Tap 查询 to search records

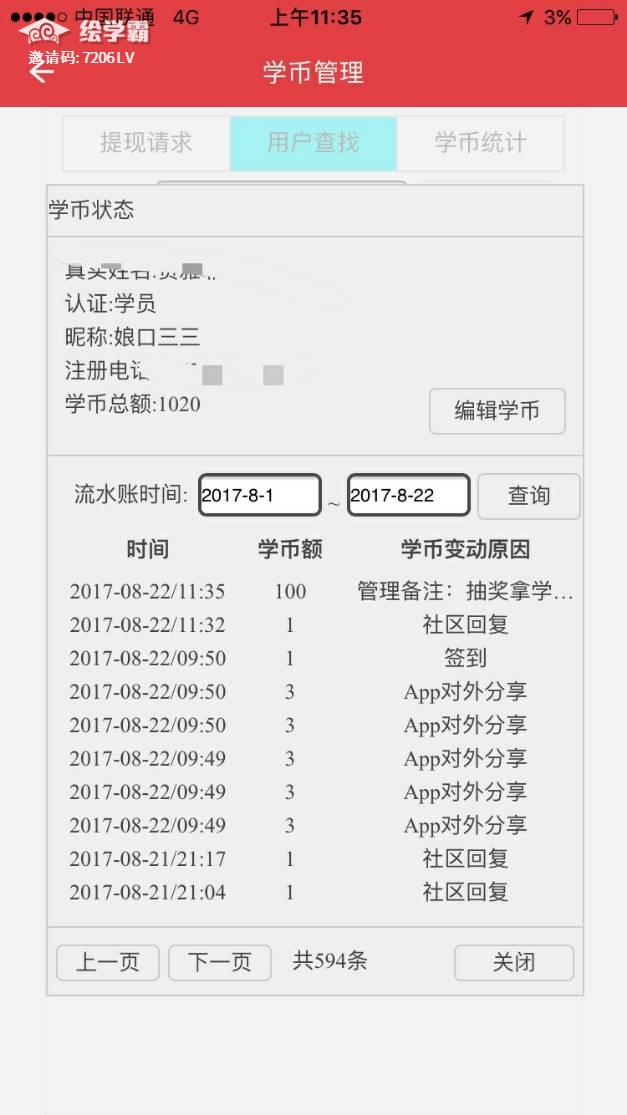[x=528, y=496]
